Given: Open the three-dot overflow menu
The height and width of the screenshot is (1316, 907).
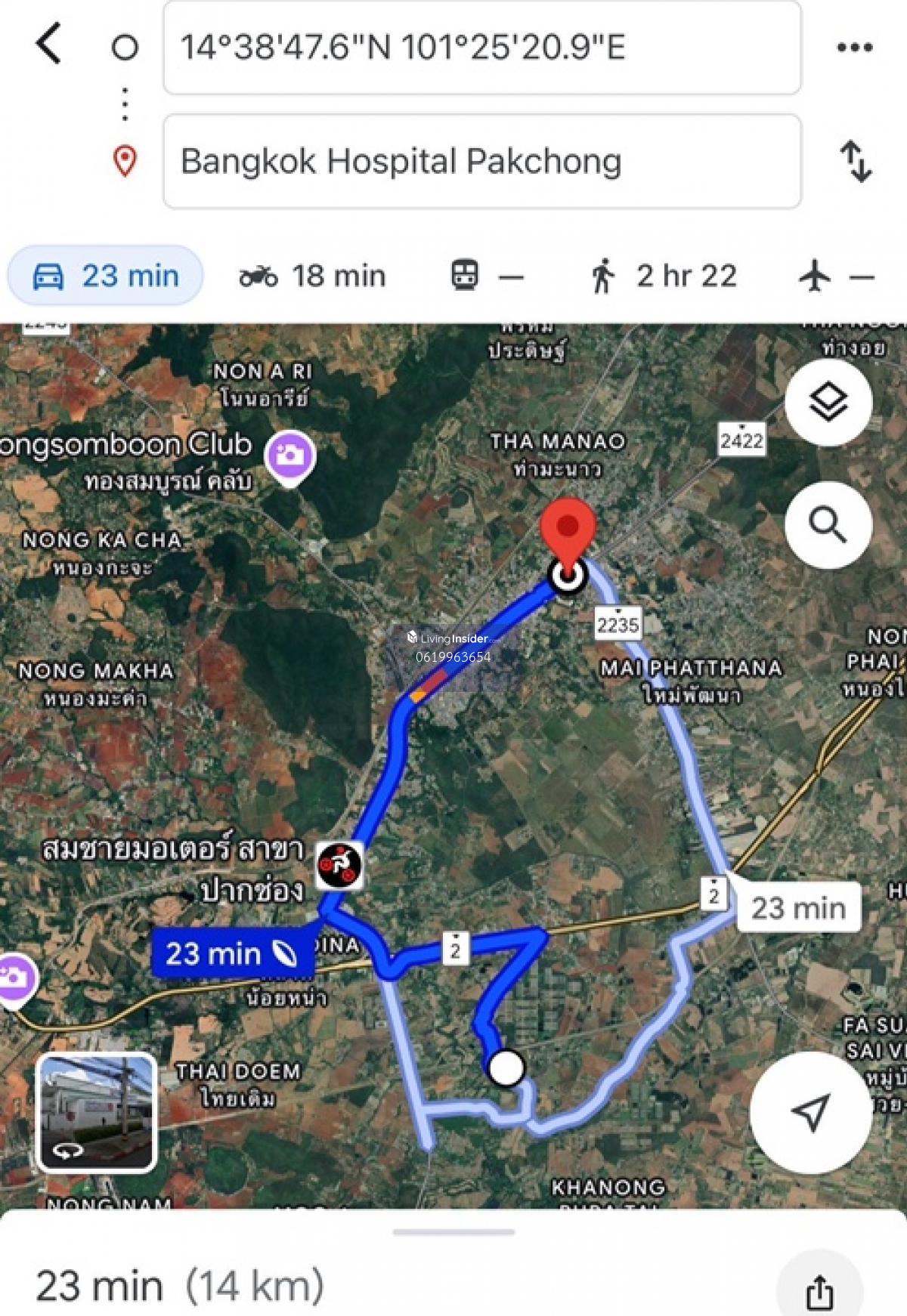Looking at the screenshot, I should [854, 48].
